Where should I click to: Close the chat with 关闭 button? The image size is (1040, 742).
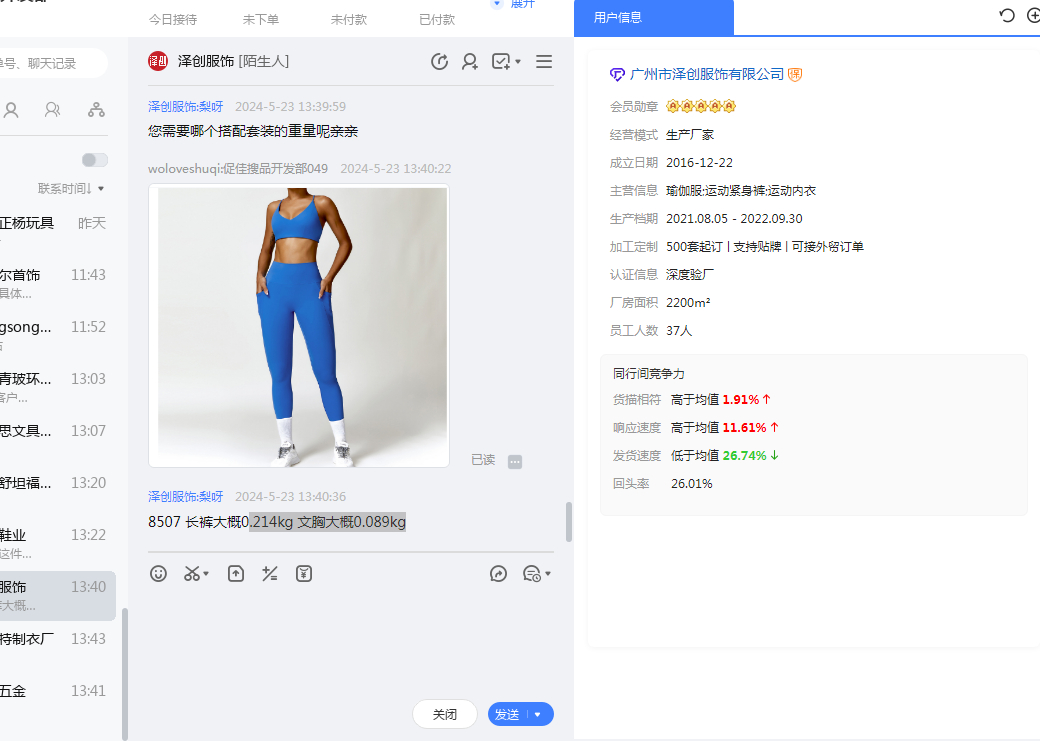[444, 714]
